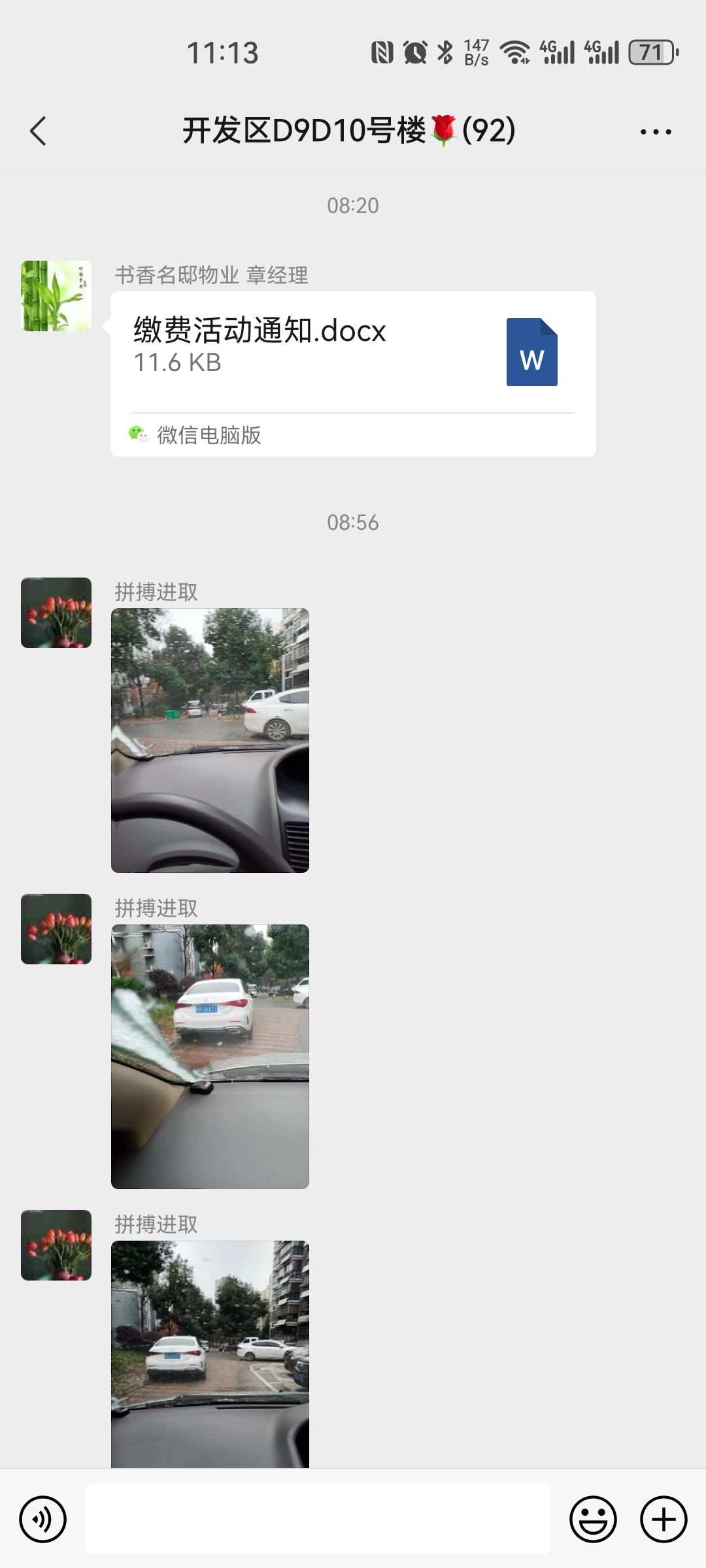This screenshot has width=706, height=1568.
Task: Tap 章经理's bamboo avatar
Action: click(x=56, y=296)
